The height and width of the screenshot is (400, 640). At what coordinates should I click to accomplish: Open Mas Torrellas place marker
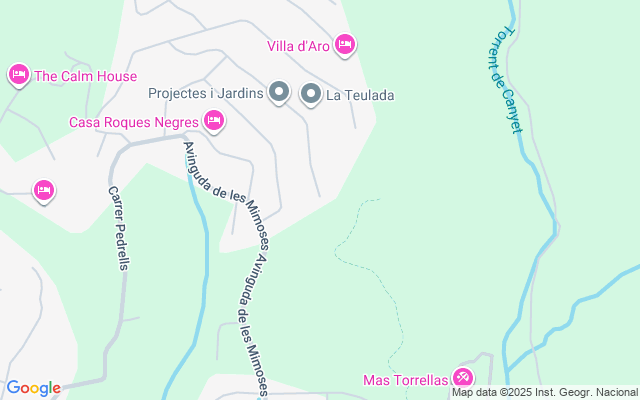(462, 377)
